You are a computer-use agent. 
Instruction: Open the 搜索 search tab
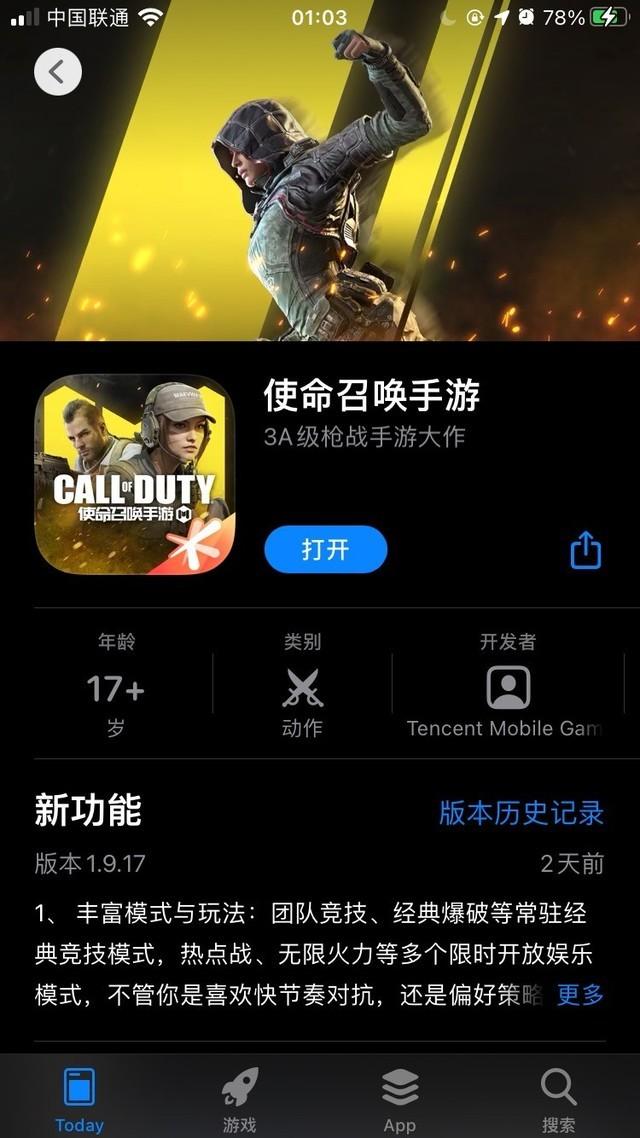tap(559, 1098)
